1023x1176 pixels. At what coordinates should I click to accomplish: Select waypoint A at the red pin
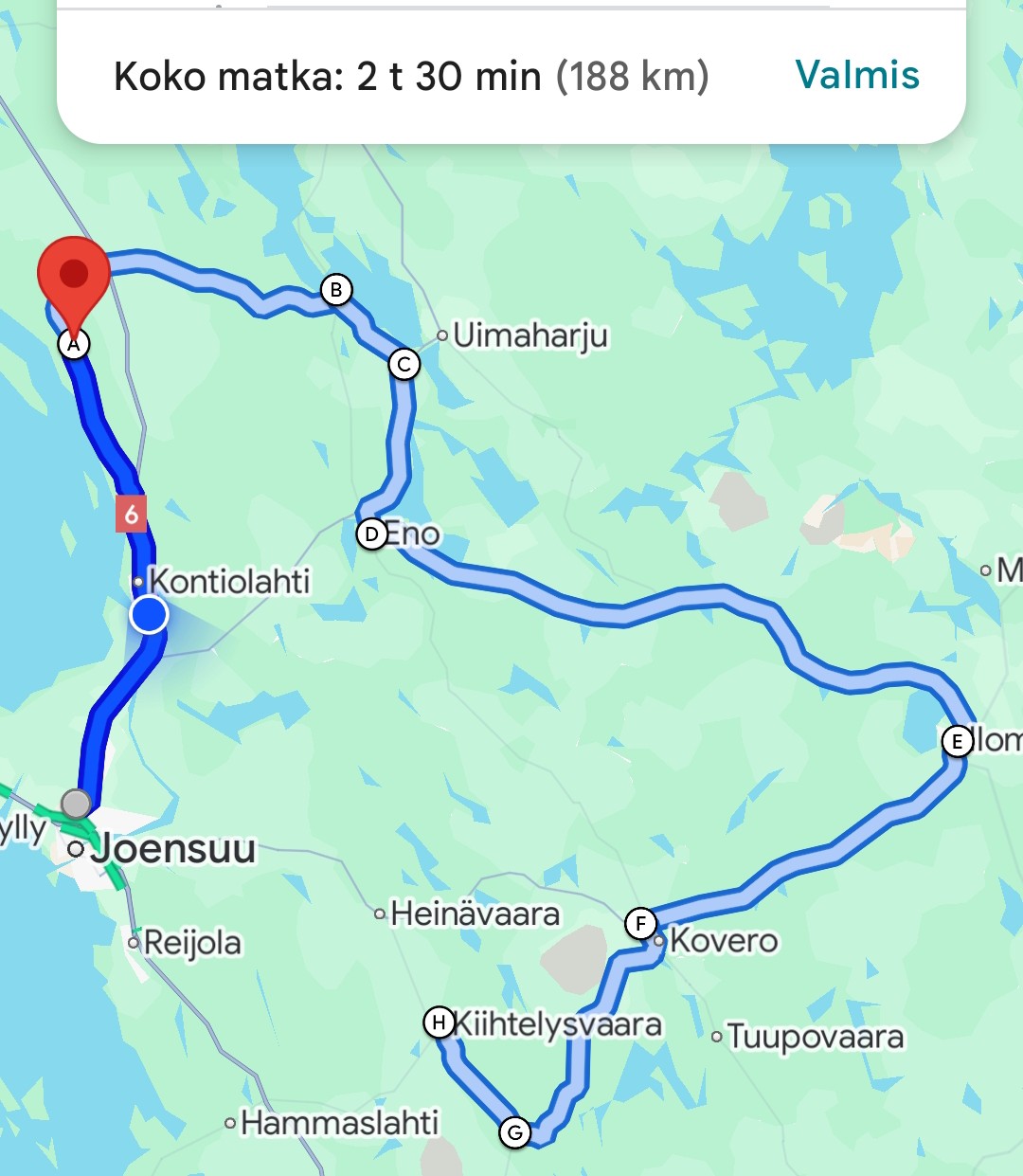tap(74, 342)
